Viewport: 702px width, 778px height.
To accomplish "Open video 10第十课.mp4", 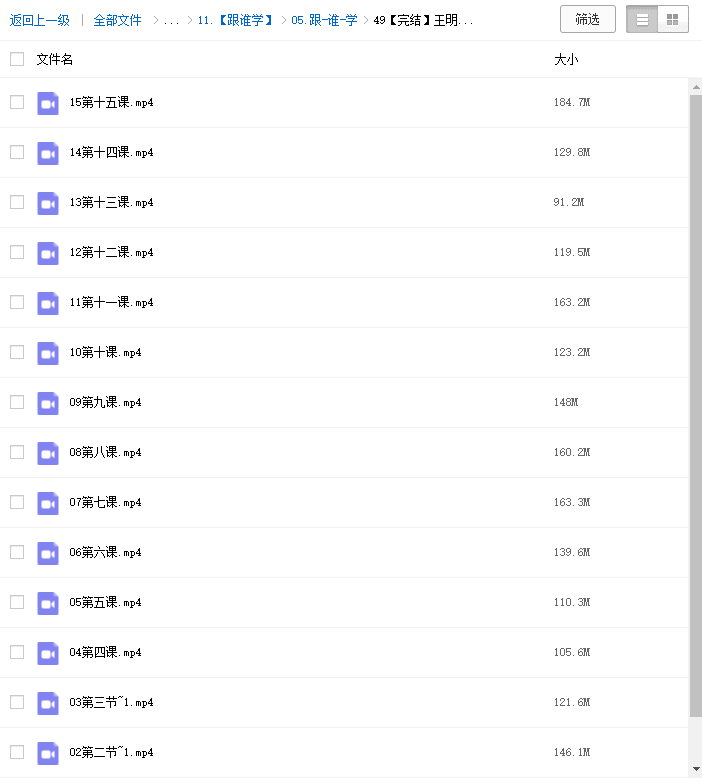I will pyautogui.click(x=105, y=352).
